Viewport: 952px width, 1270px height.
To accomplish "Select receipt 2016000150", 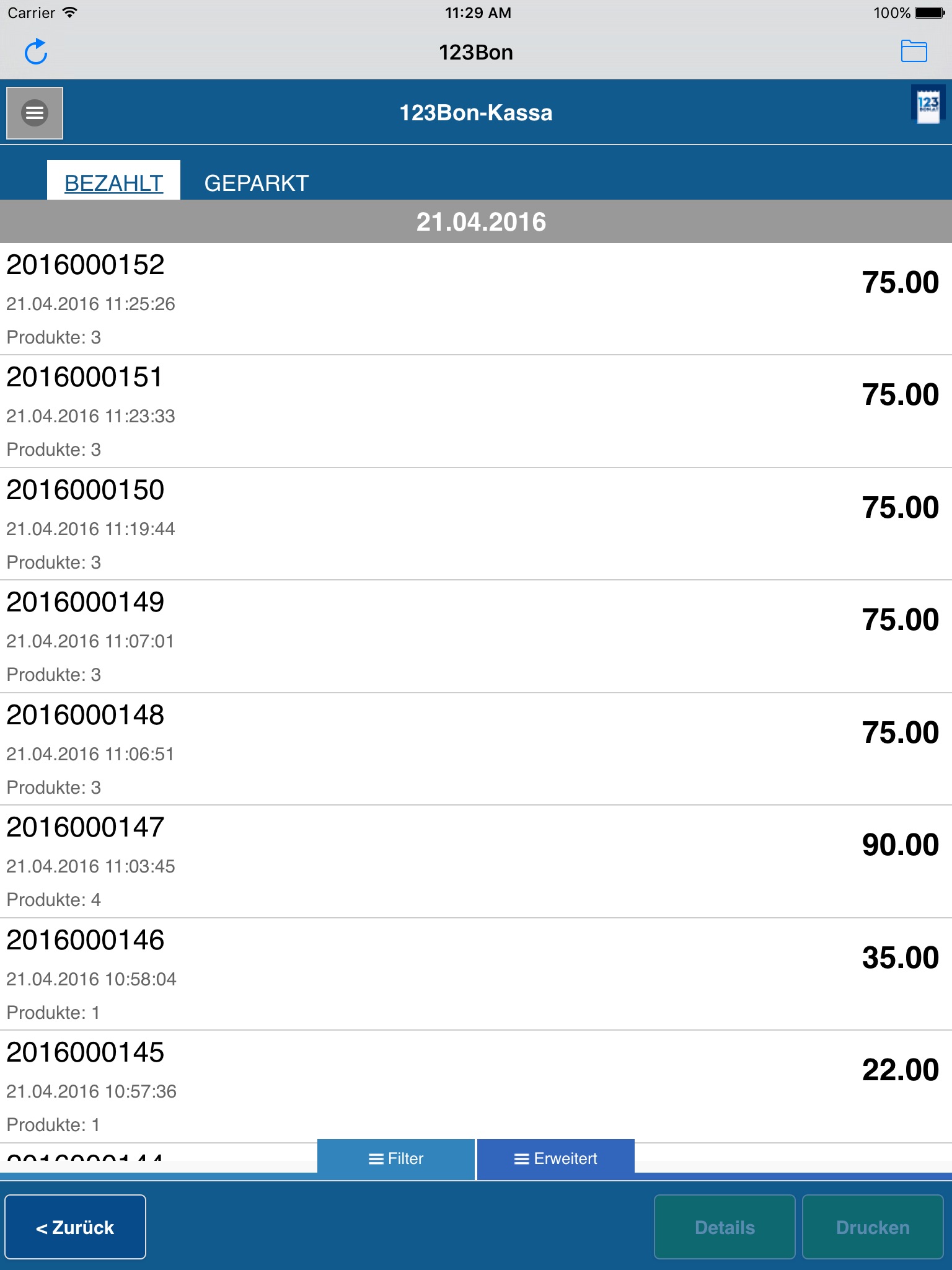I will (x=476, y=525).
